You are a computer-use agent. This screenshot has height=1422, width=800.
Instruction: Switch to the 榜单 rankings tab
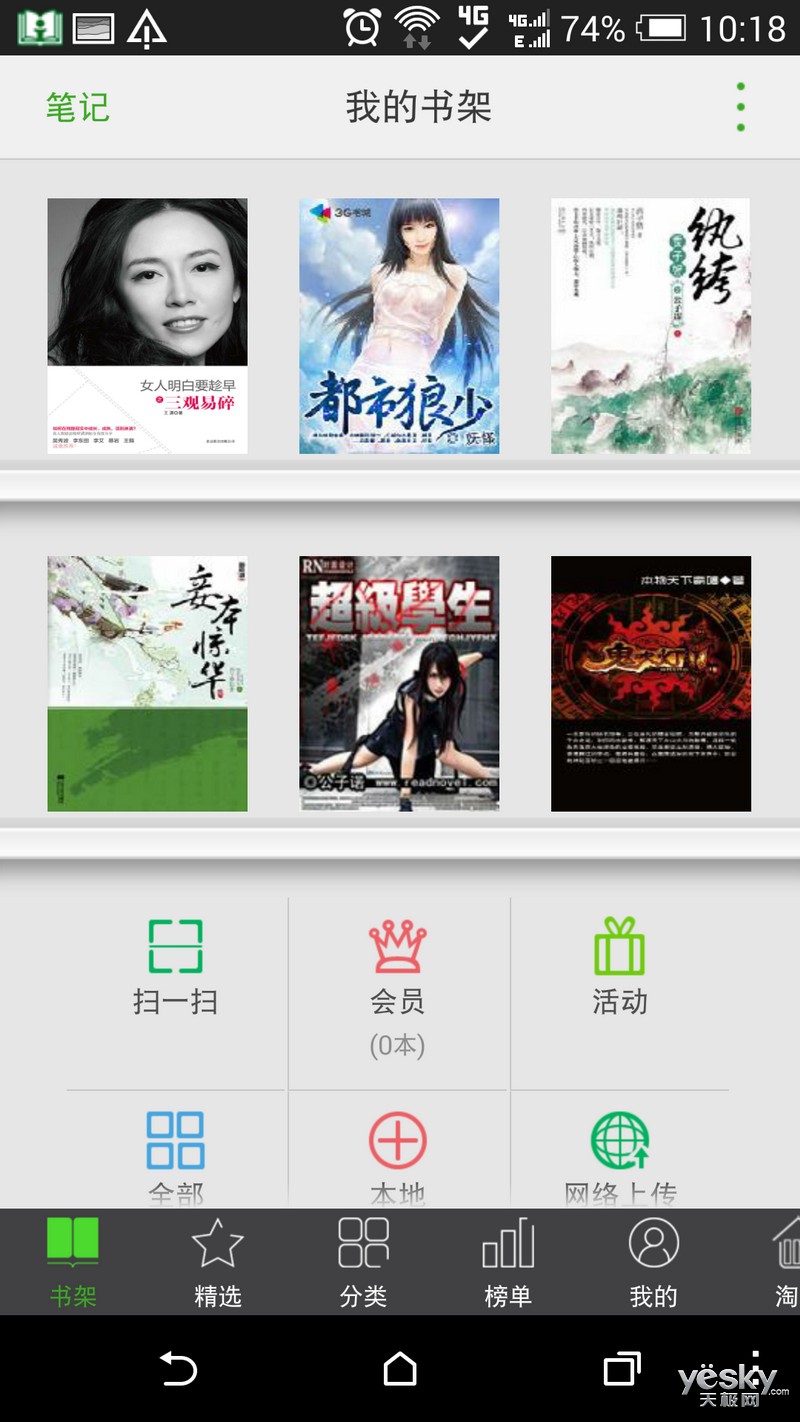coord(508,1262)
